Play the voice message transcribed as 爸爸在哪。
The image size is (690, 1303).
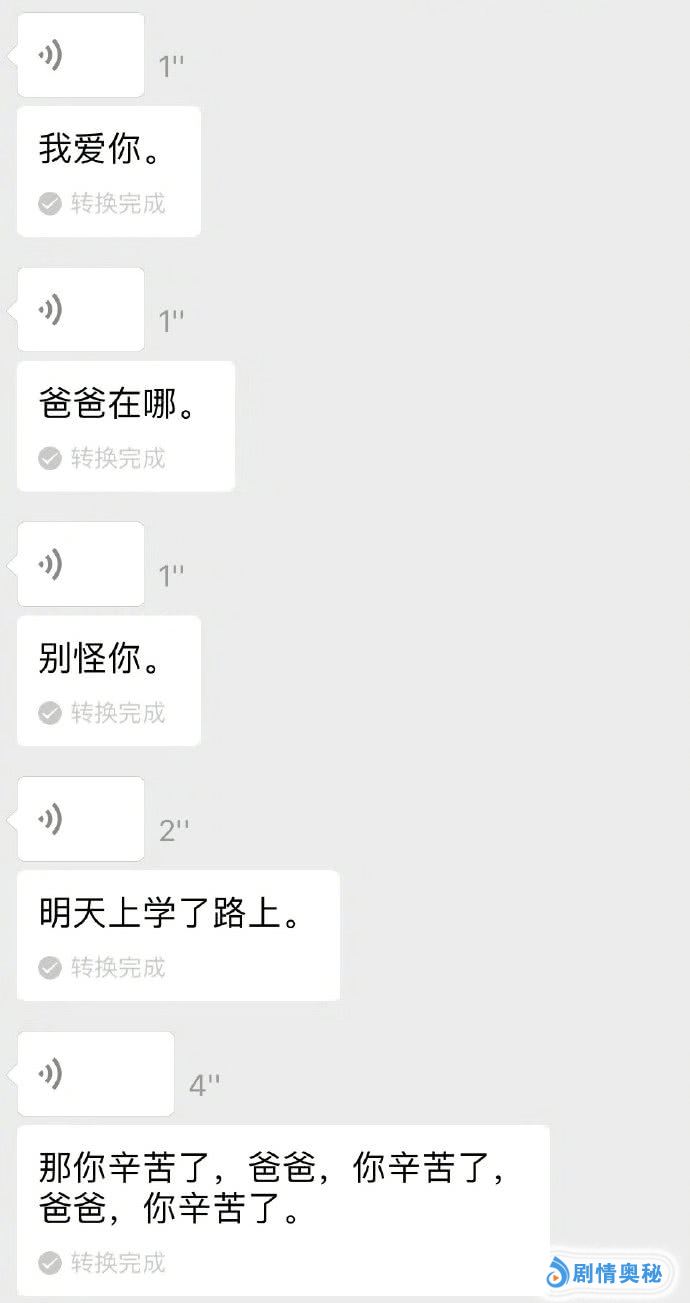tap(80, 310)
